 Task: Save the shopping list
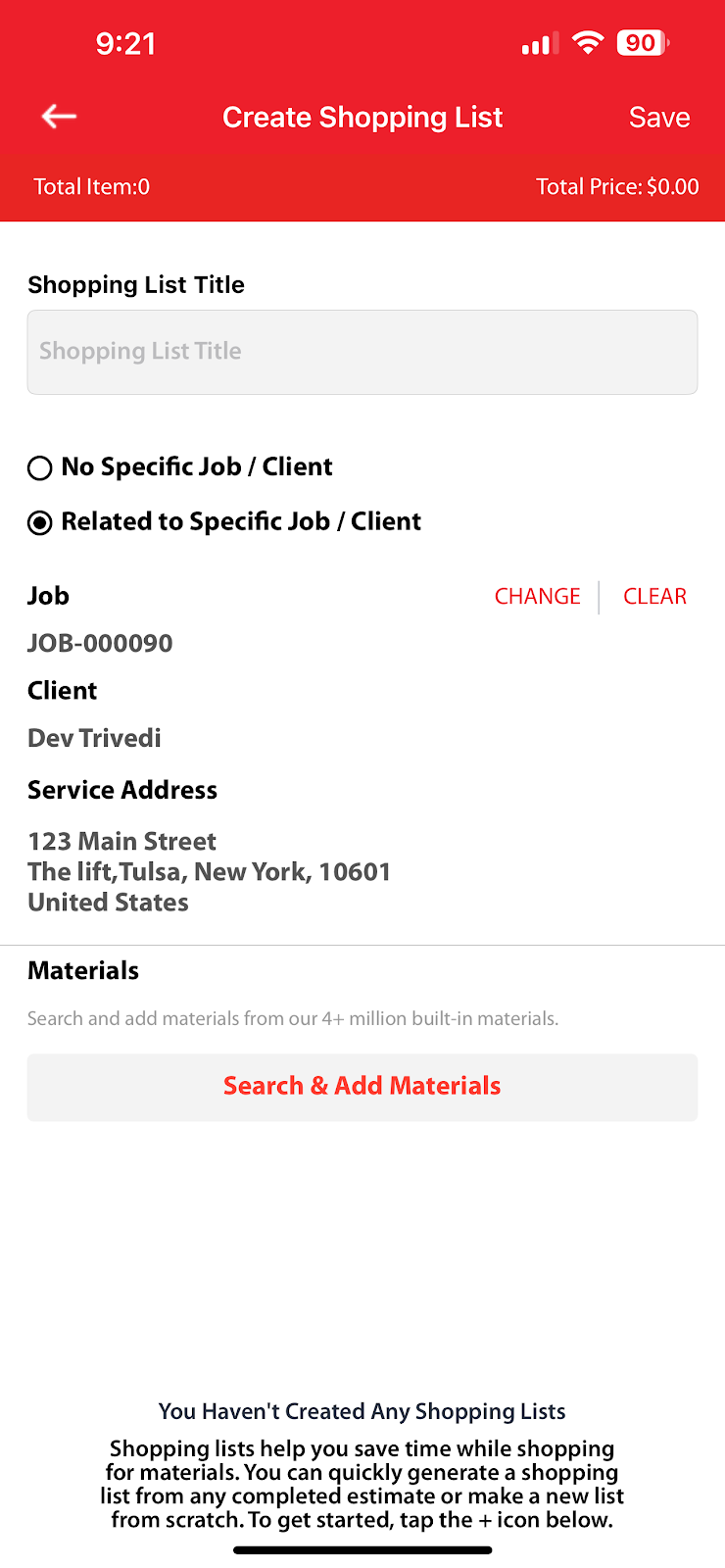click(x=658, y=118)
